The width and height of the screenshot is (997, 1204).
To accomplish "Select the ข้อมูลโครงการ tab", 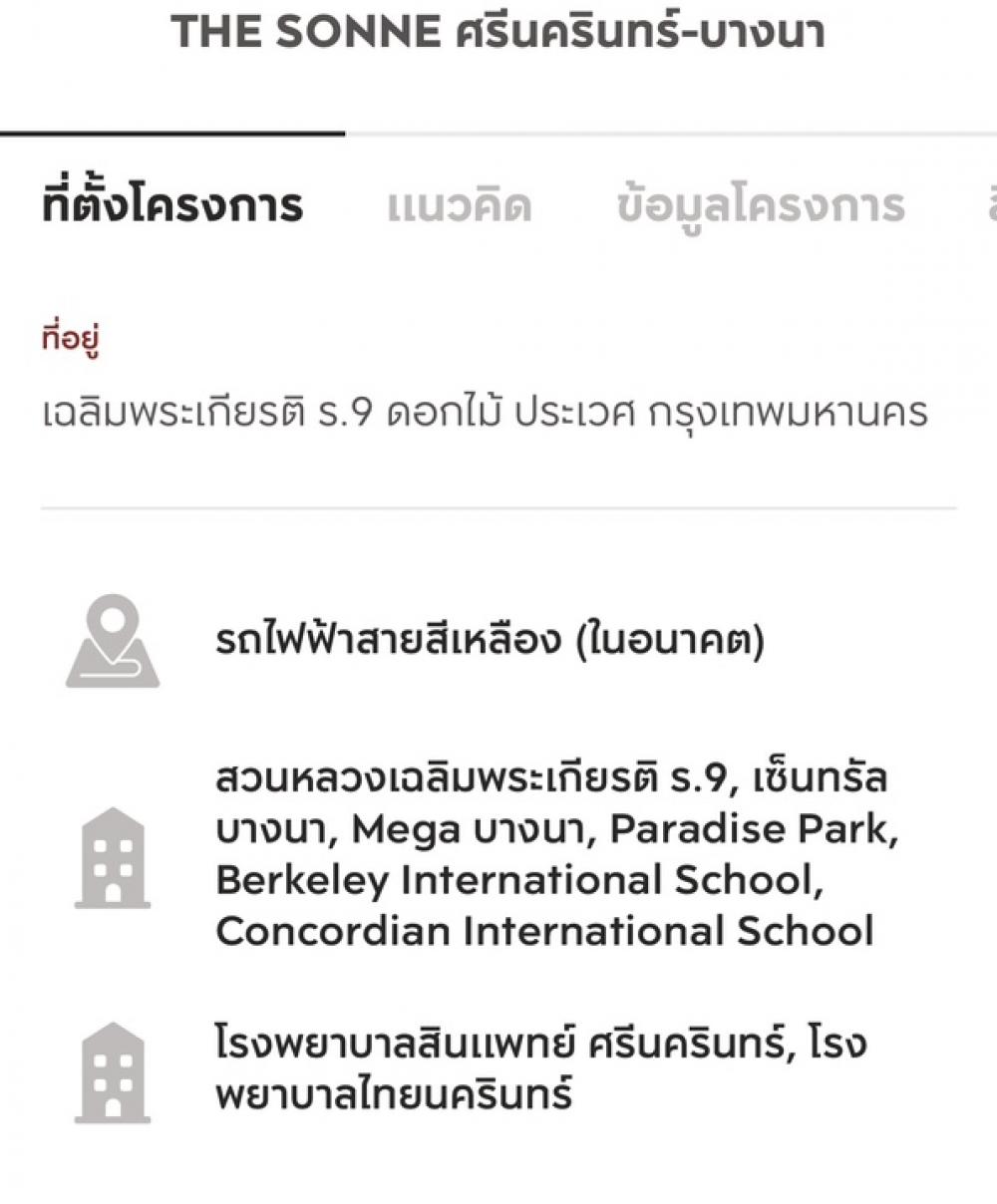I will point(761,207).
